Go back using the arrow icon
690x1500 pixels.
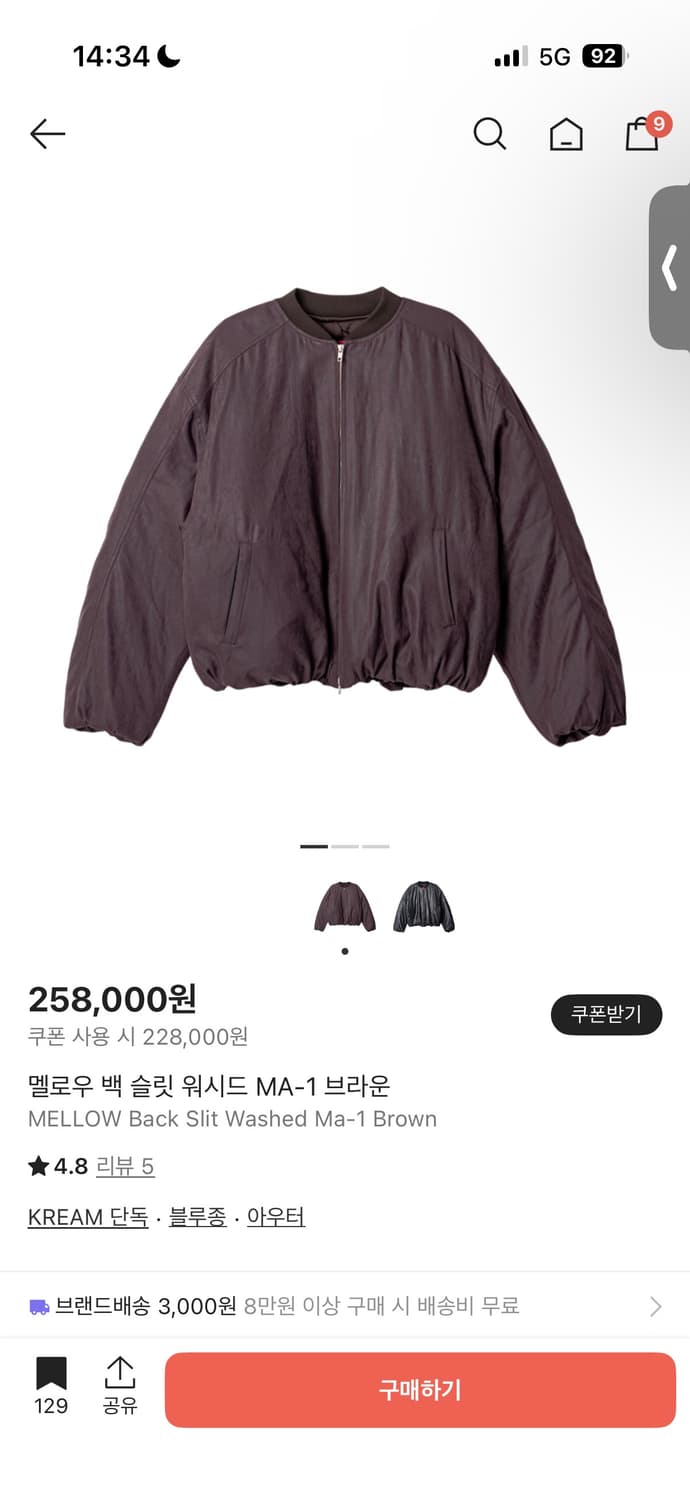[47, 133]
